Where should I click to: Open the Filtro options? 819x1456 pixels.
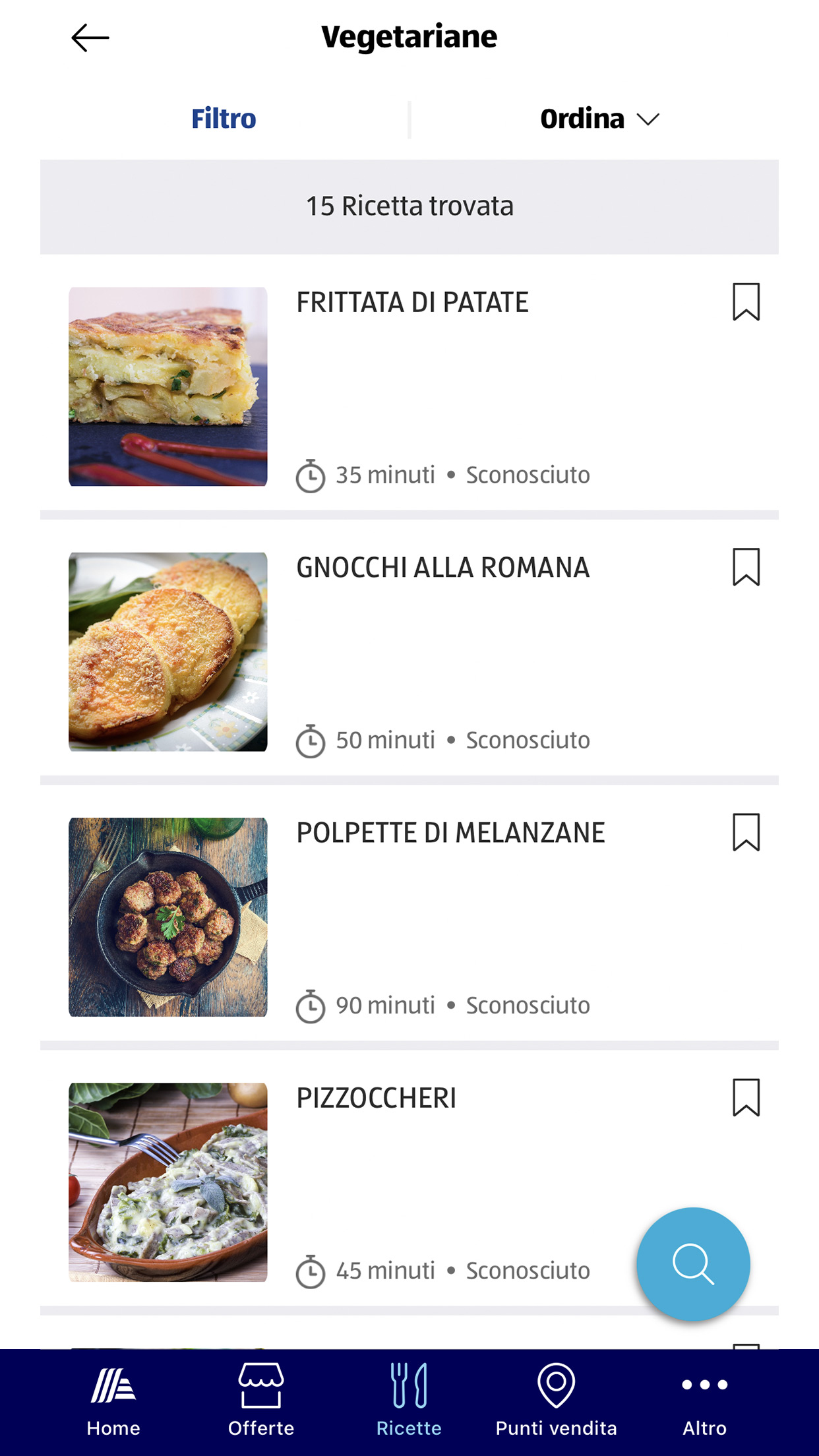click(x=223, y=118)
